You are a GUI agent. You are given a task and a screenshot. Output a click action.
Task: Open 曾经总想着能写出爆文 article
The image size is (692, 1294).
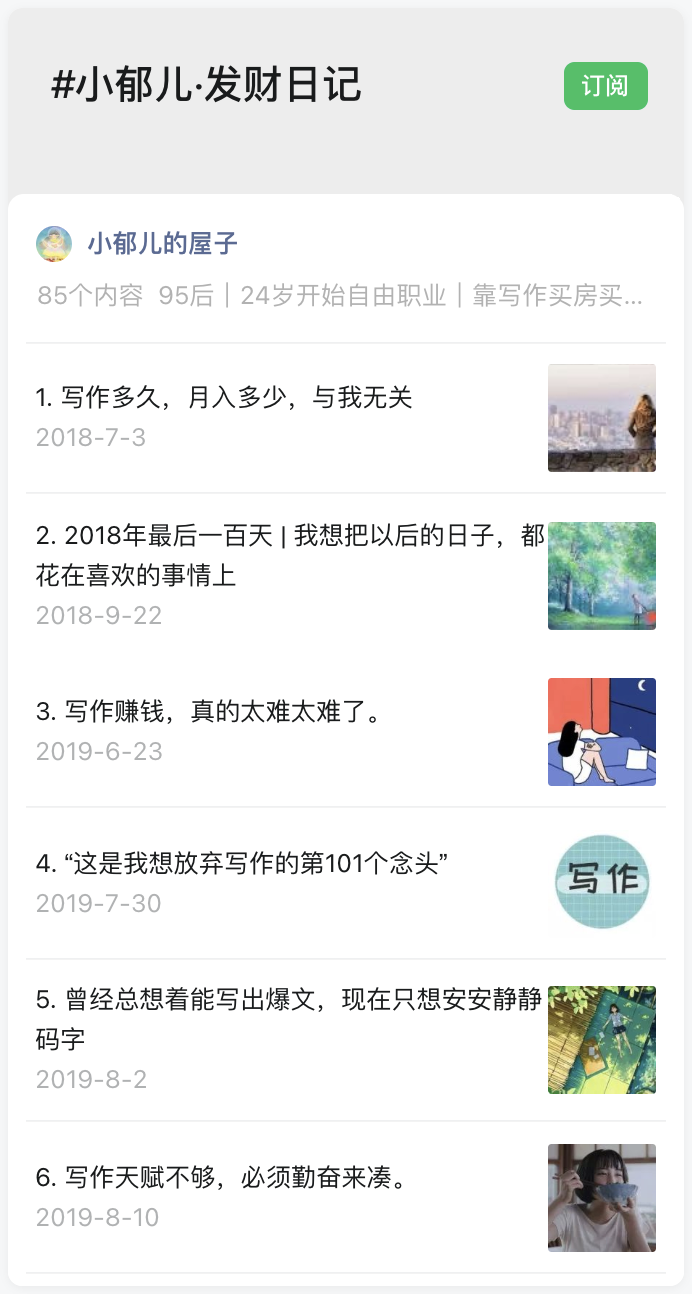point(288,1019)
